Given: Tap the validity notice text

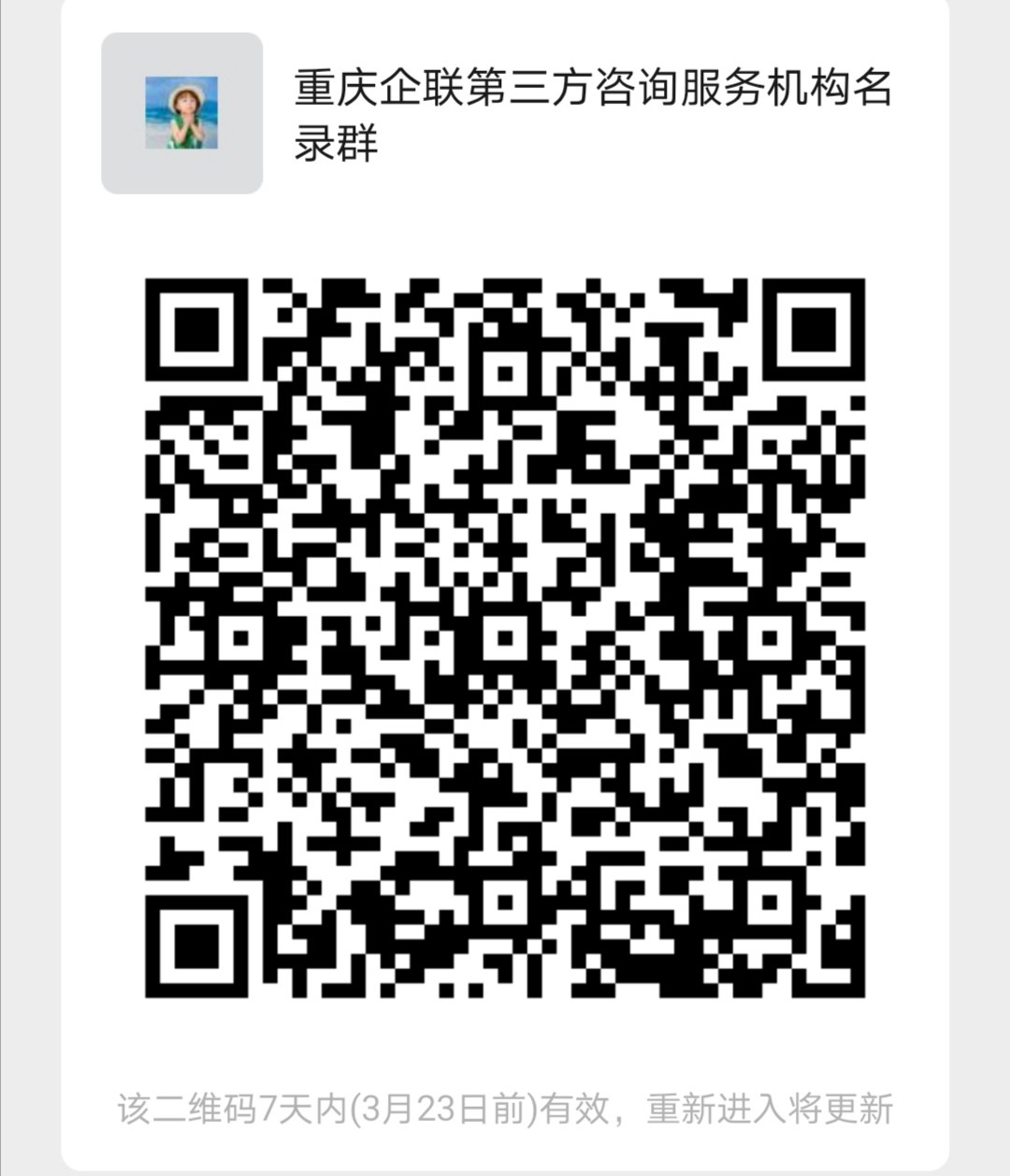Looking at the screenshot, I should point(505,1108).
